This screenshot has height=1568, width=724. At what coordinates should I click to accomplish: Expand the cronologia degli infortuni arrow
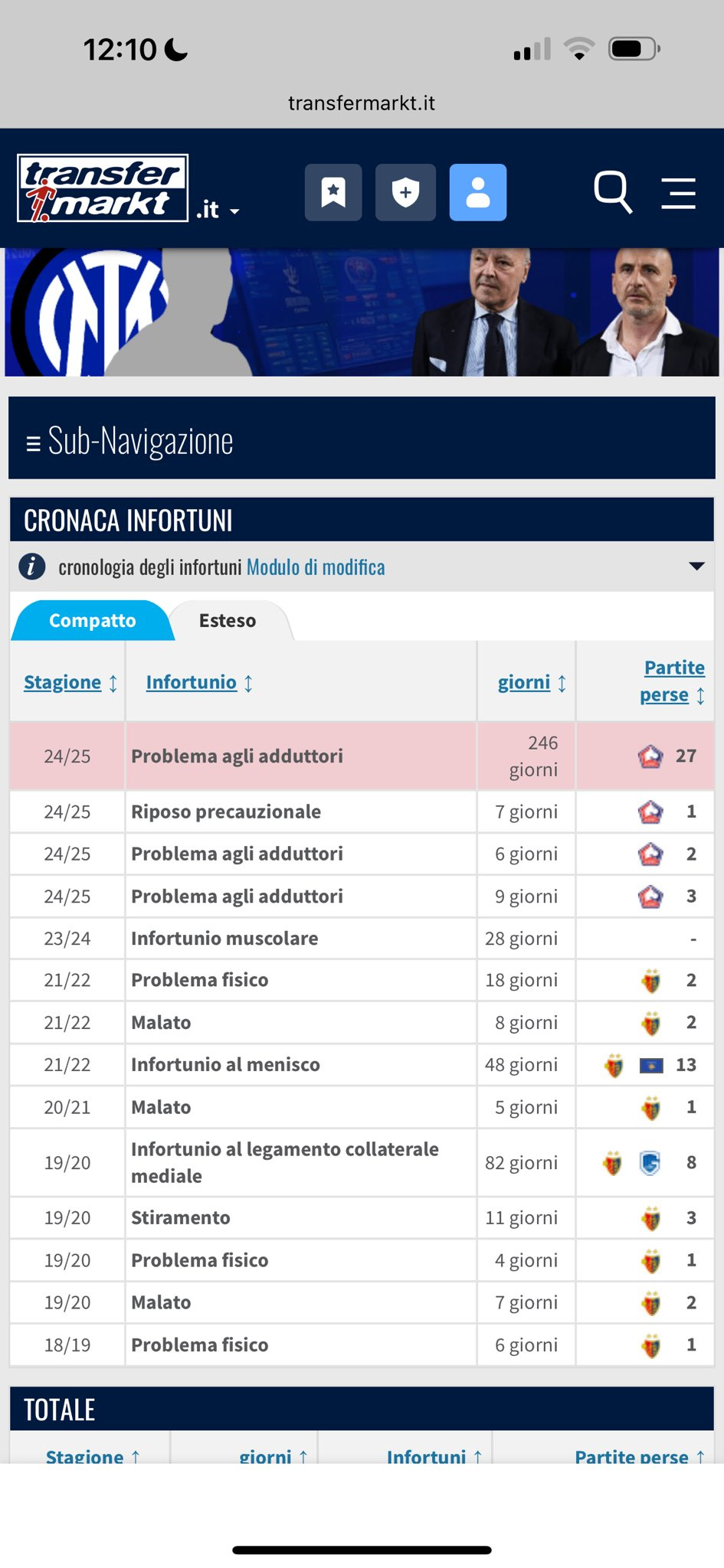(696, 567)
